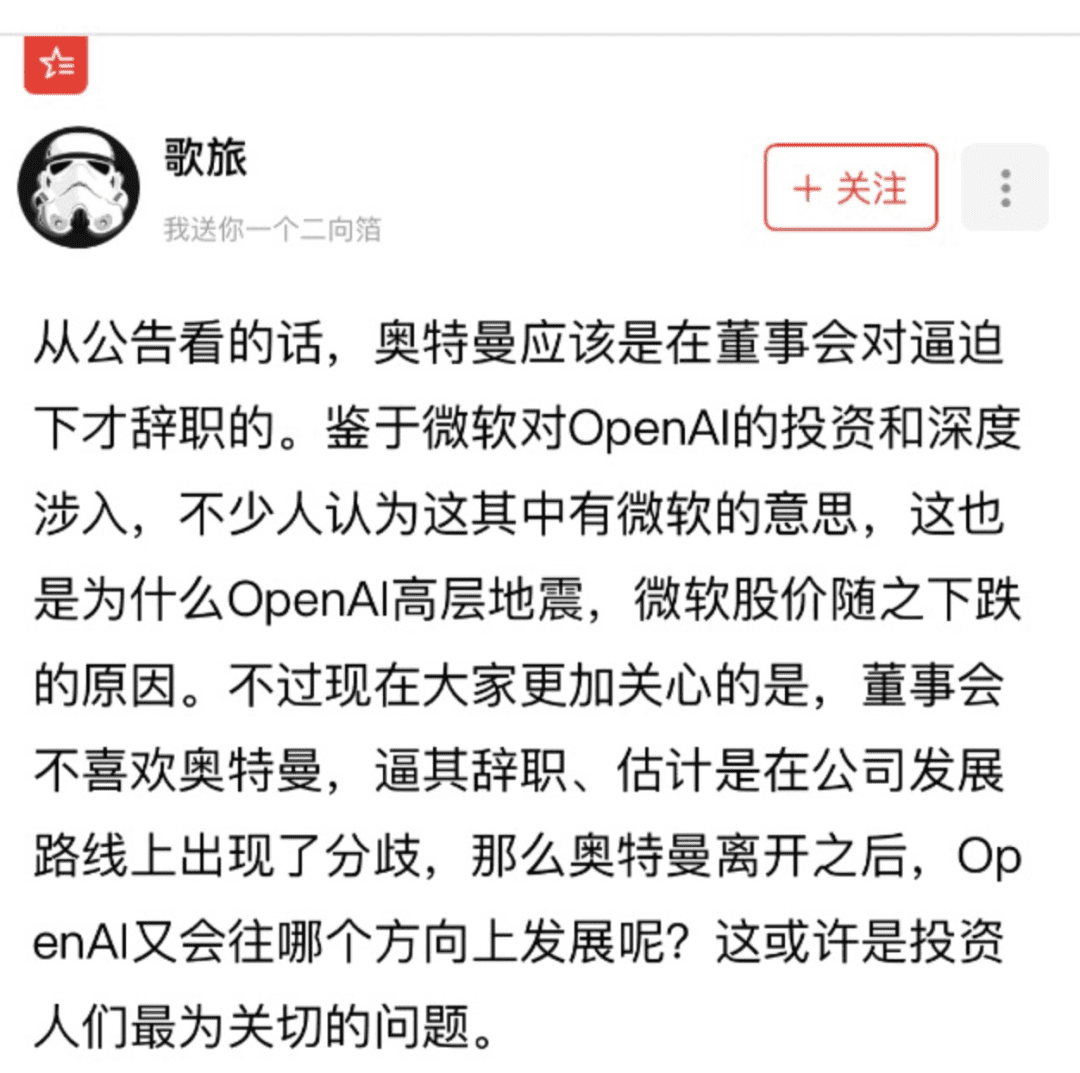The image size is (1080, 1073).
Task: Open 歌旅's stormtrooper profile avatar
Action: pyautogui.click(x=79, y=187)
